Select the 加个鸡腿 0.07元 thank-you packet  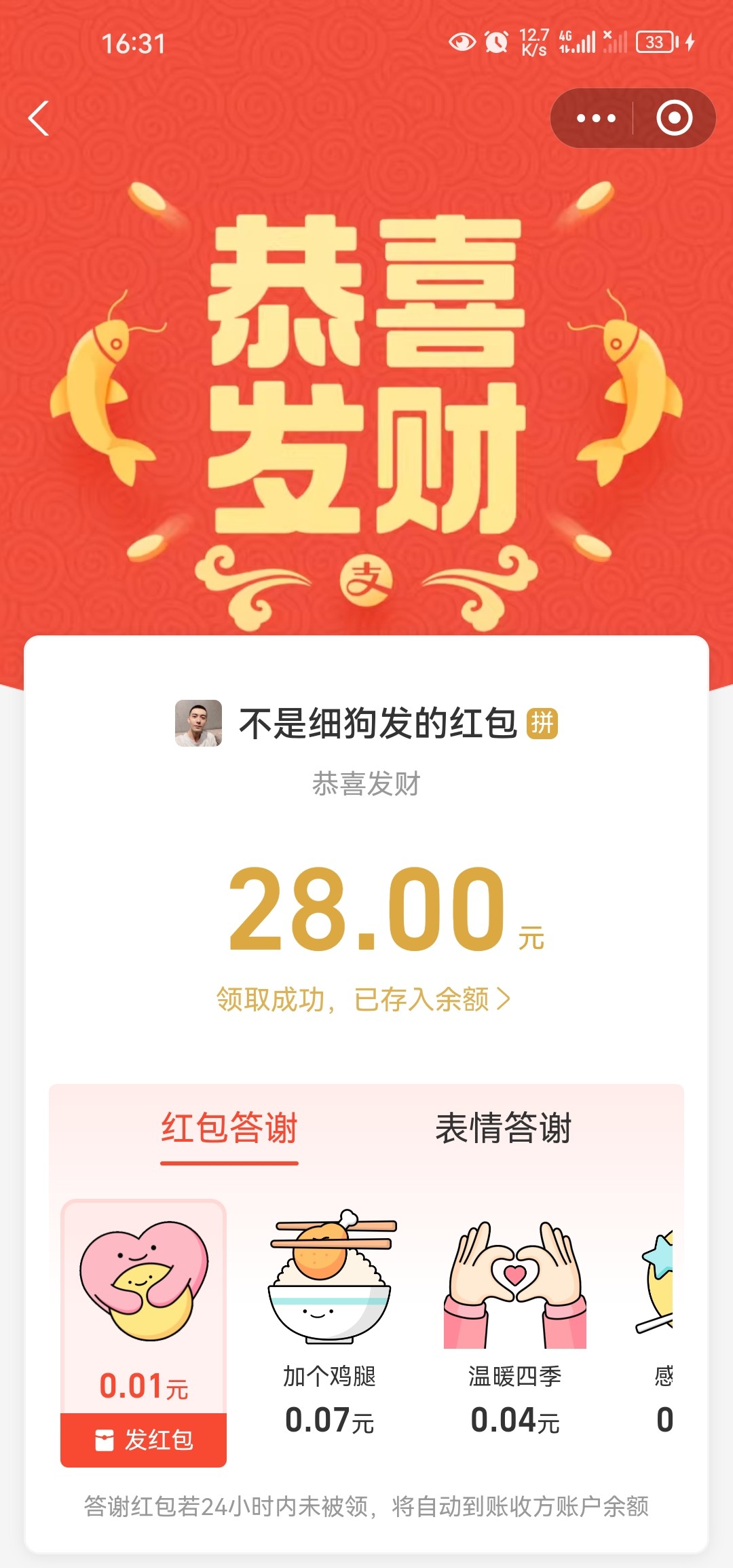click(330, 1324)
